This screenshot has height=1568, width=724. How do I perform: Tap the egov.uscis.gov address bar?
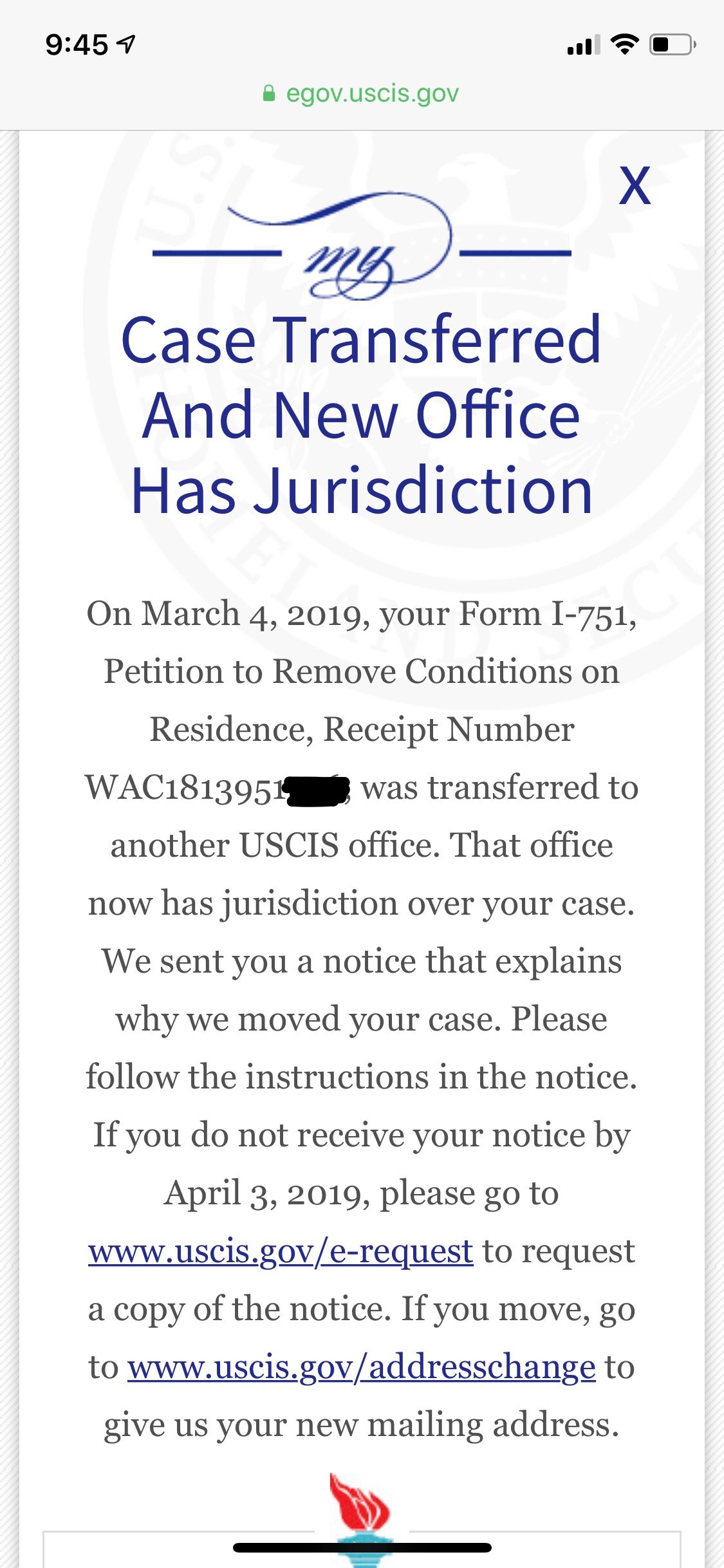pyautogui.click(x=362, y=94)
